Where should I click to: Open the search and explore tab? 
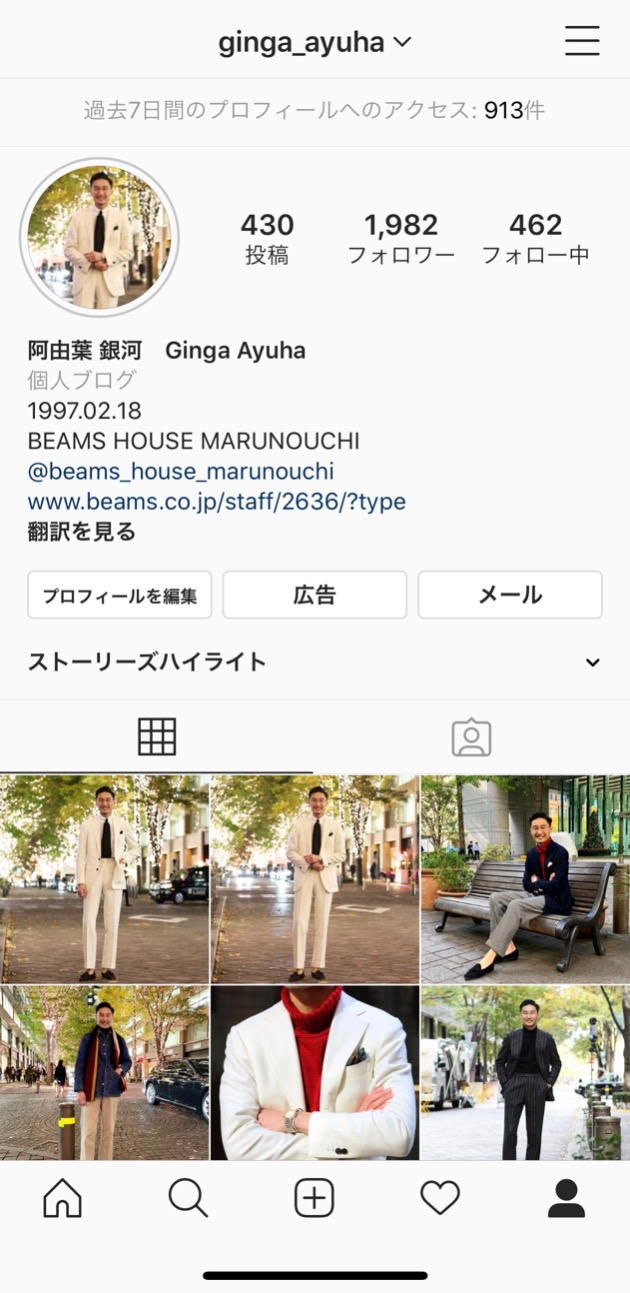[188, 1197]
